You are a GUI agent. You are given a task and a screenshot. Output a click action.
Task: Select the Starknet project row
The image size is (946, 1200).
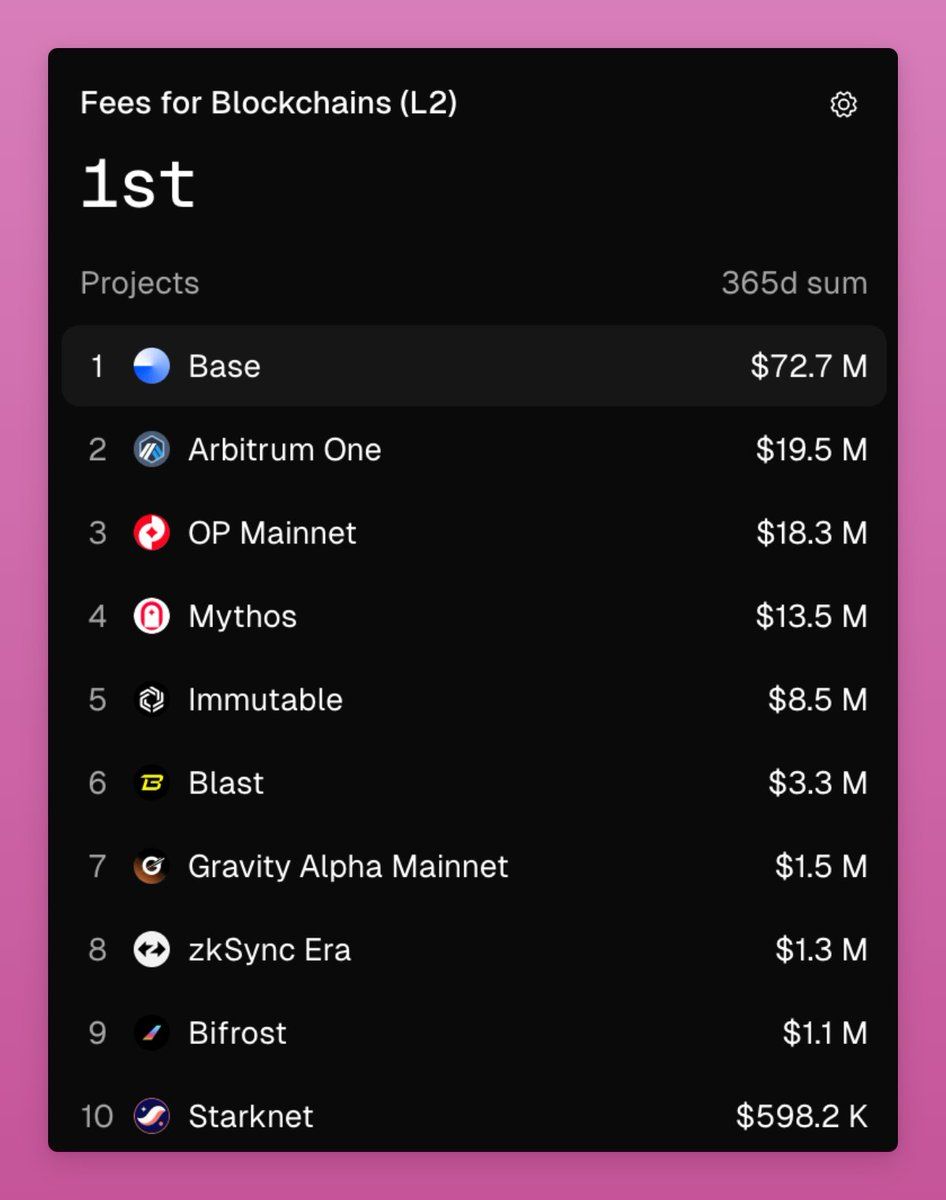click(x=473, y=1116)
